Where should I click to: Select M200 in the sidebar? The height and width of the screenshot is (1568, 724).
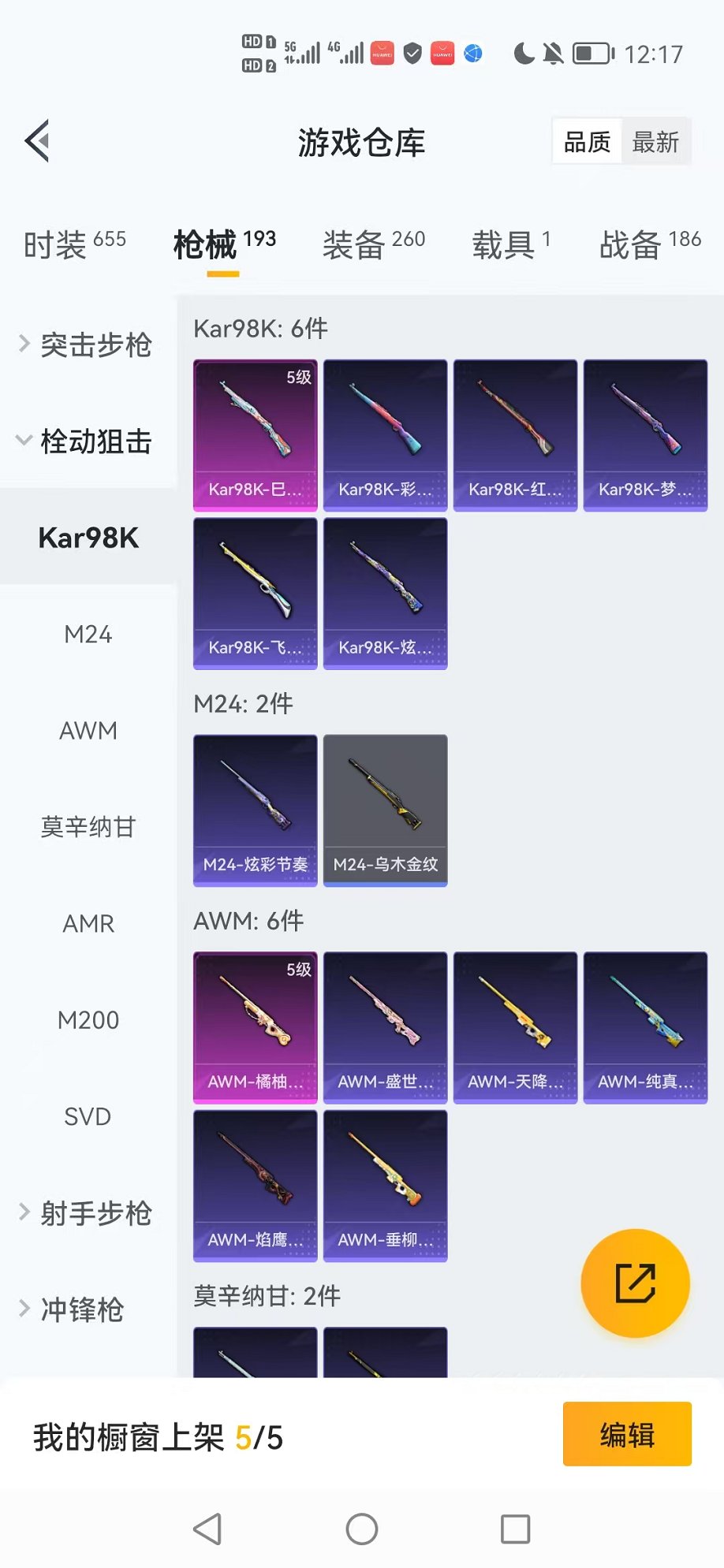pos(88,1020)
